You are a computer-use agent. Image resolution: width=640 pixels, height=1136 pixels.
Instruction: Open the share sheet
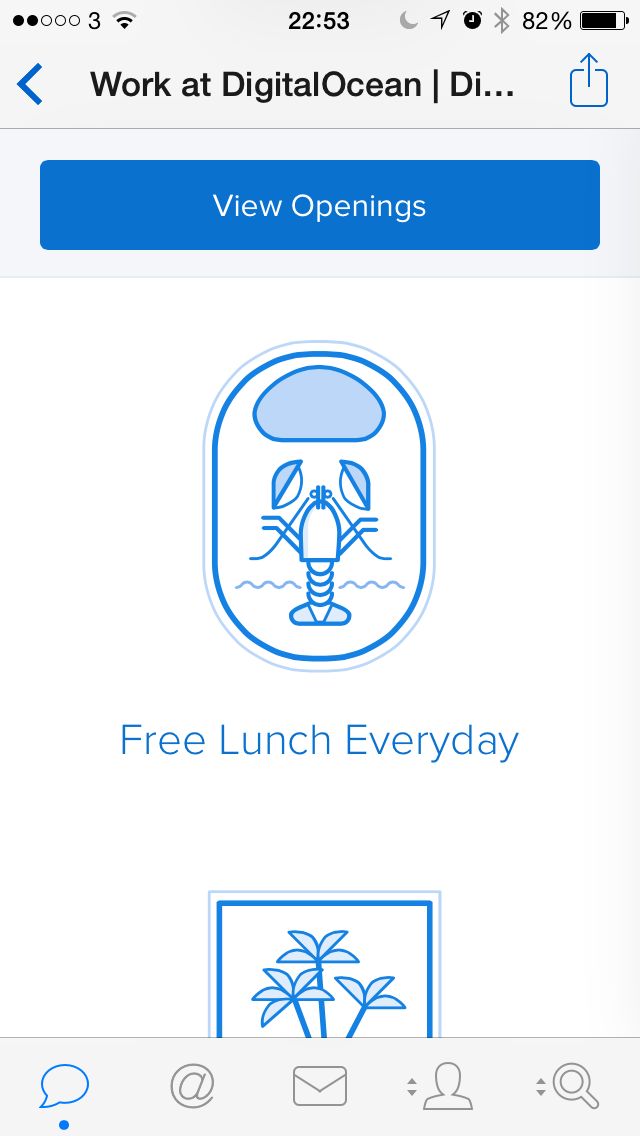pyautogui.click(x=589, y=82)
